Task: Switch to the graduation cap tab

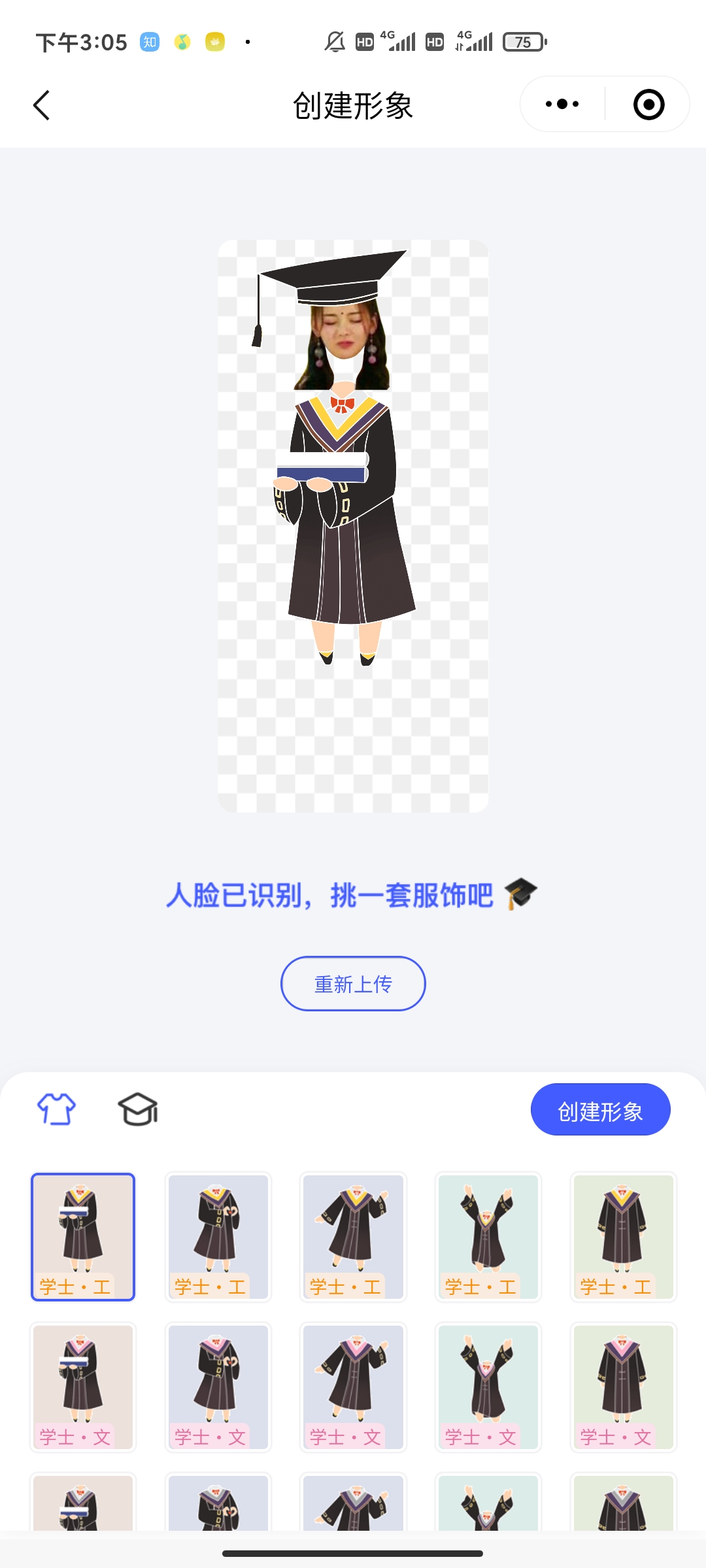Action: 138,1109
